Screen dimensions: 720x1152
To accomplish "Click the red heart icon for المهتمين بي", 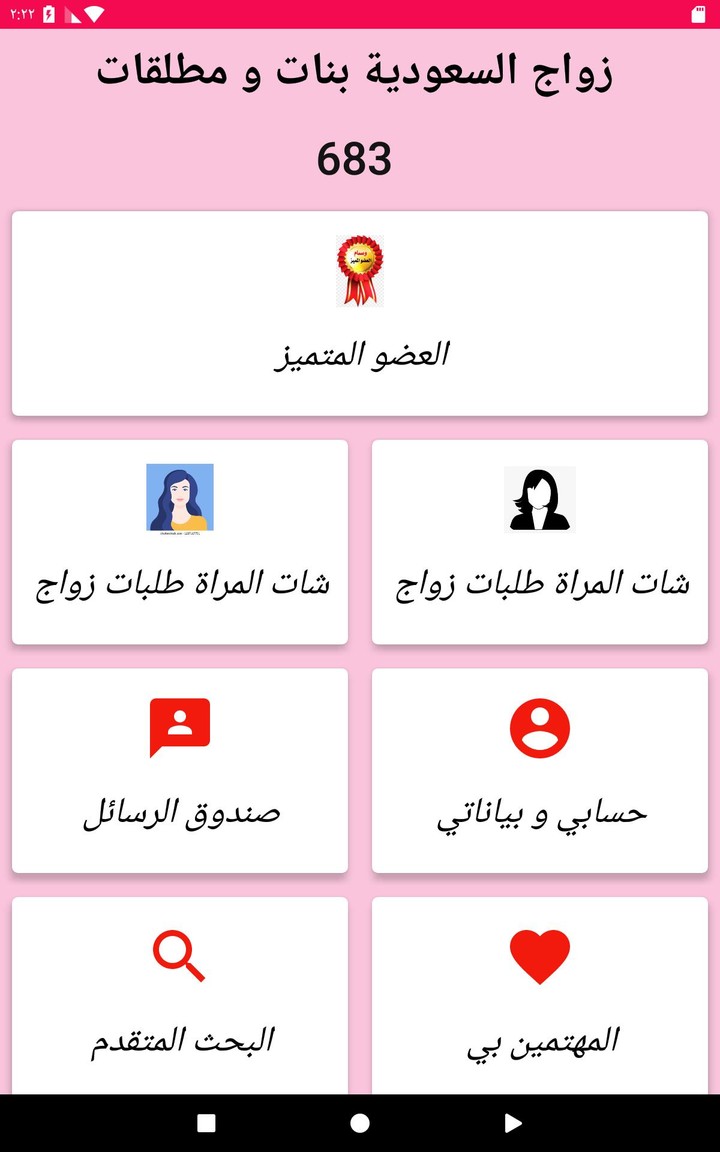I will click(x=540, y=955).
